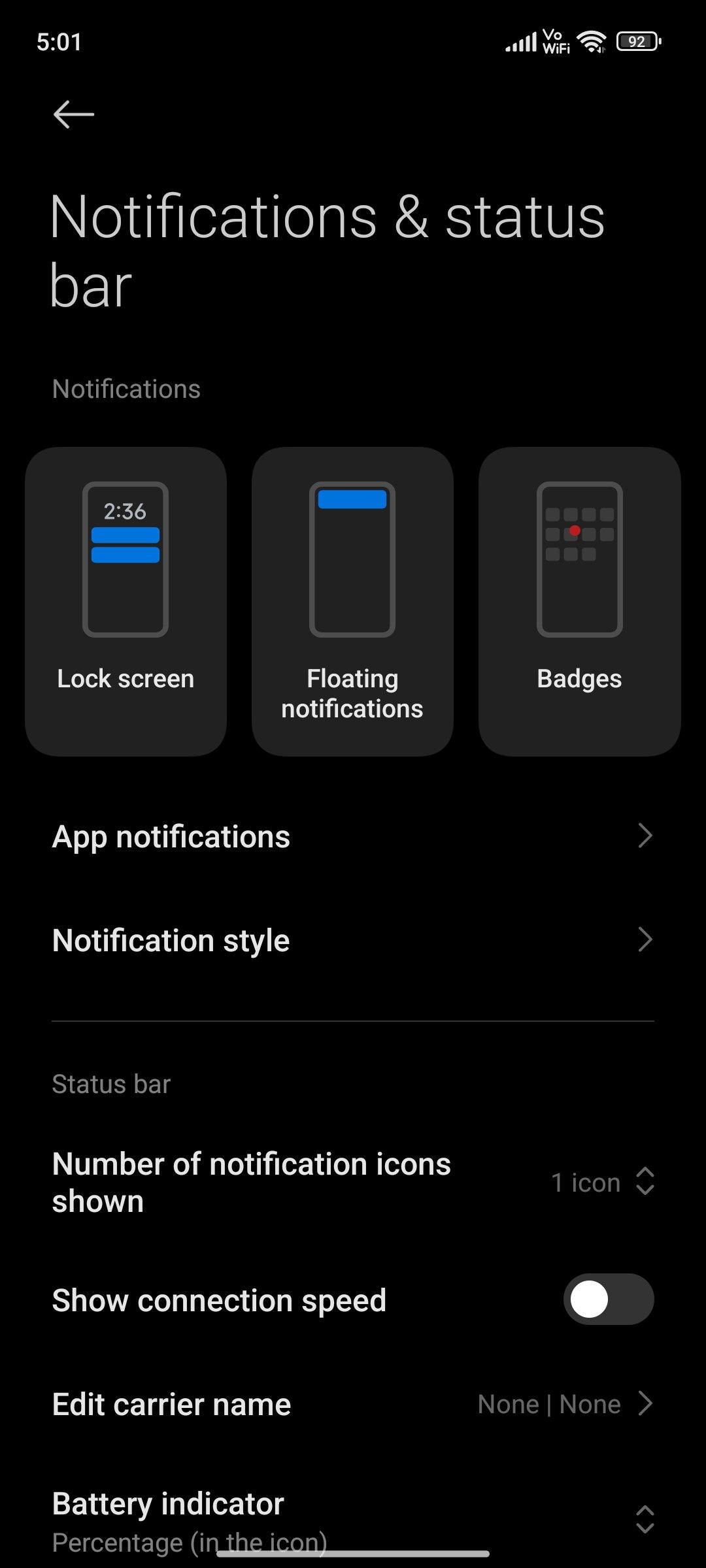
Task: Open App notifications
Action: click(x=353, y=837)
